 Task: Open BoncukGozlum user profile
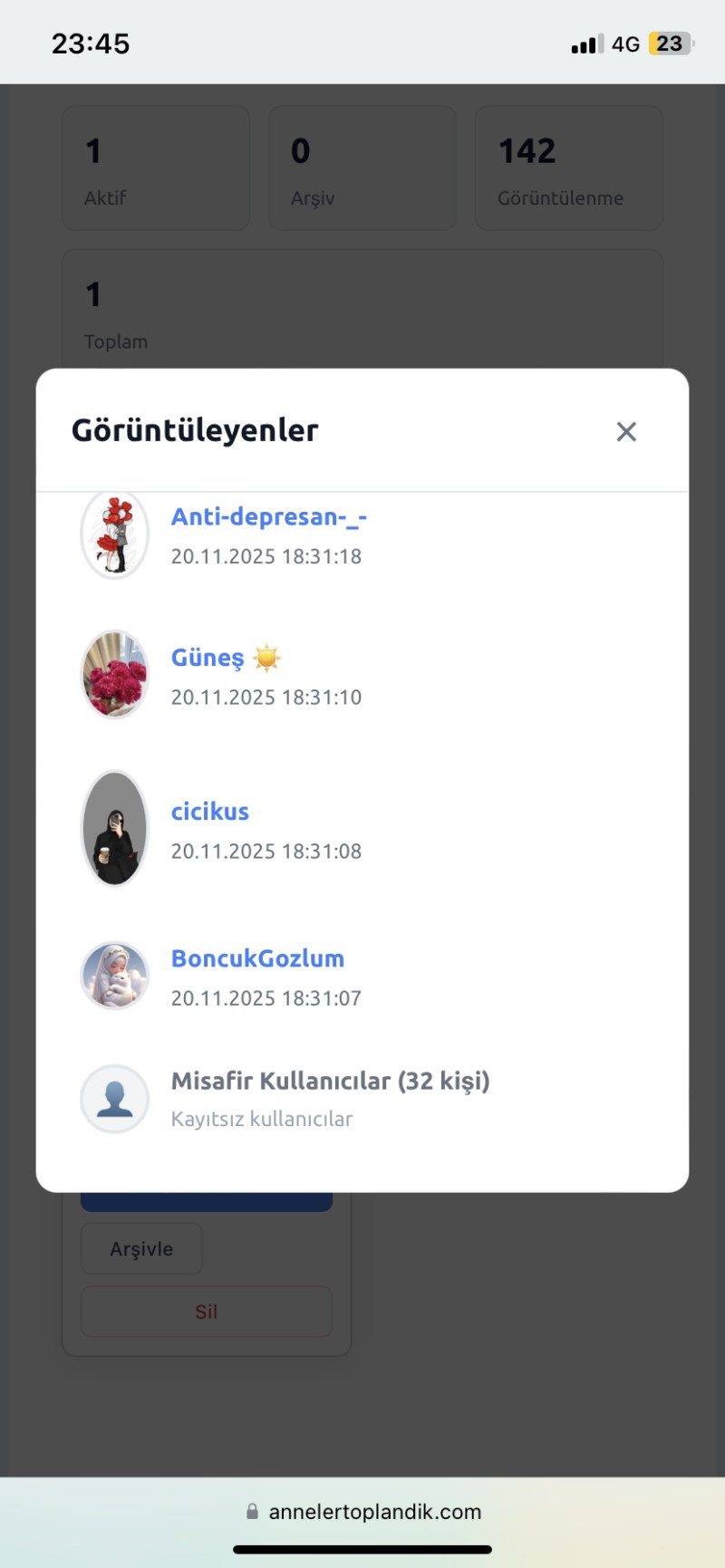coord(257,958)
